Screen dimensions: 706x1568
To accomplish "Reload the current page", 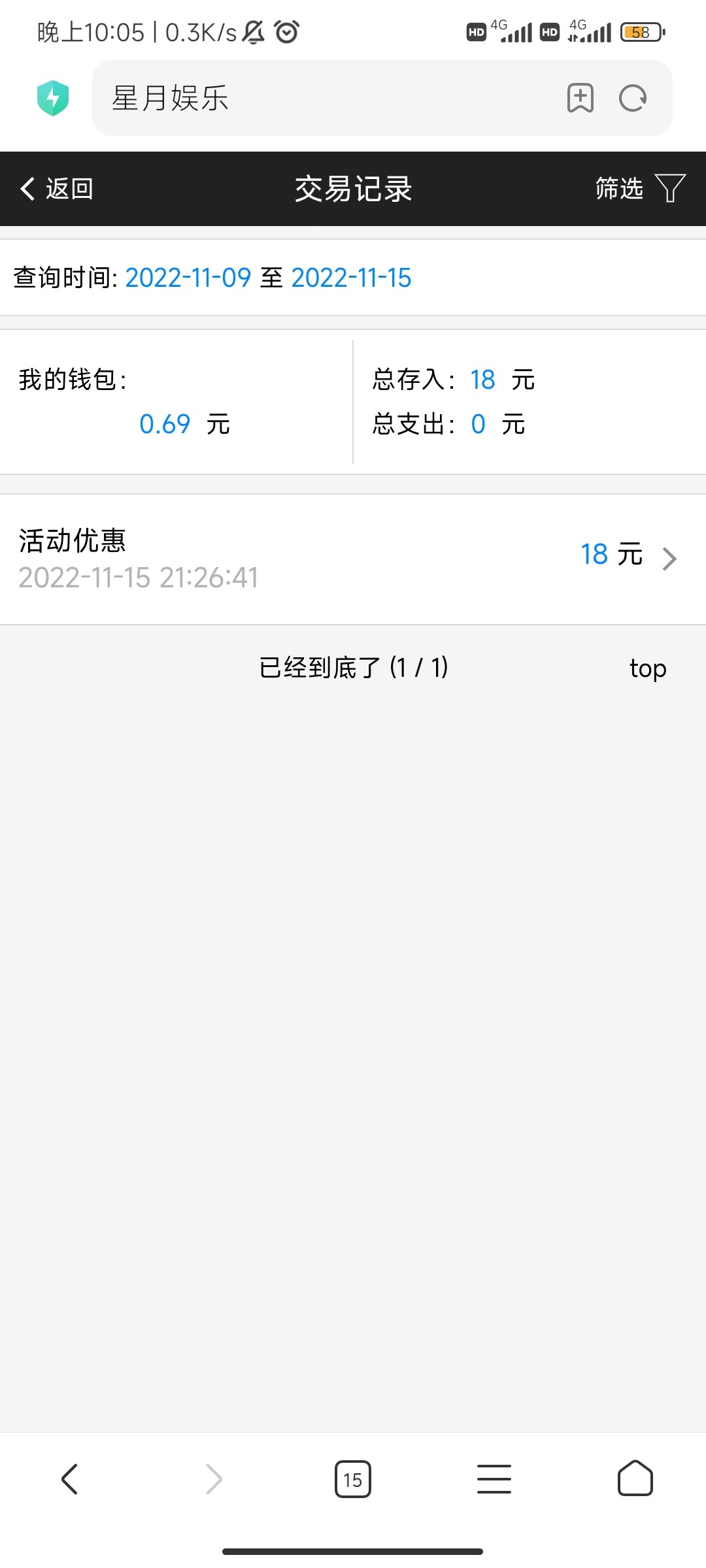I will (x=633, y=99).
